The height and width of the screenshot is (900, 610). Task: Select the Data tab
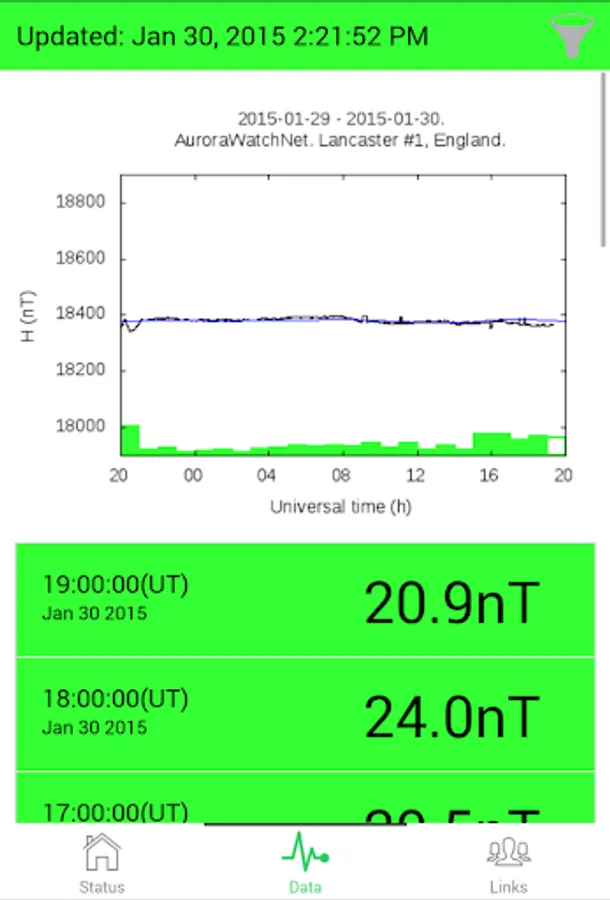tap(305, 862)
